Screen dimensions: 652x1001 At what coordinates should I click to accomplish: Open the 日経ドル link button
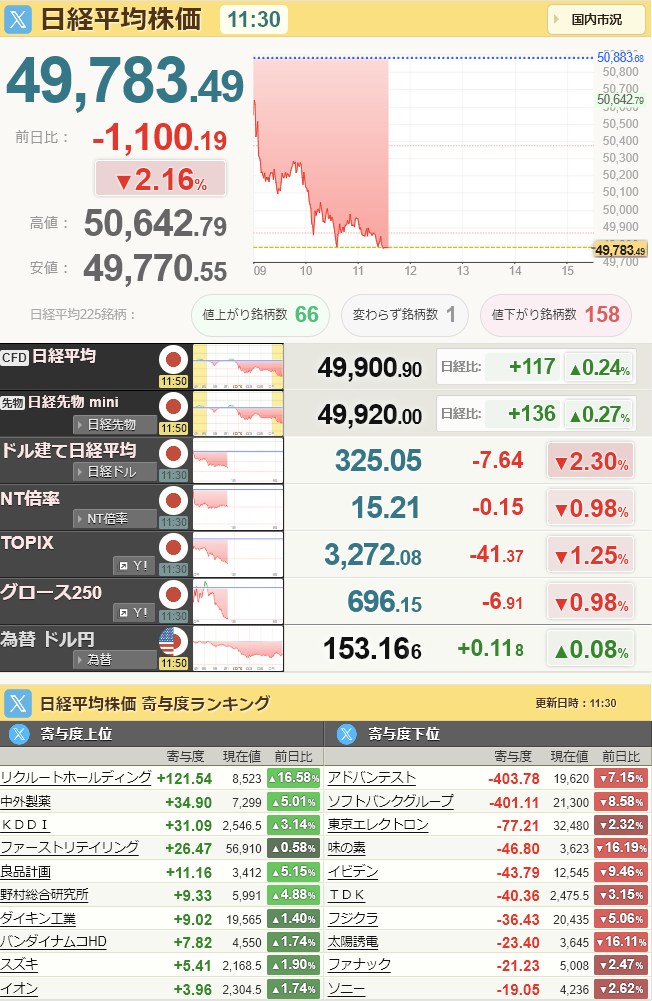click(x=116, y=471)
